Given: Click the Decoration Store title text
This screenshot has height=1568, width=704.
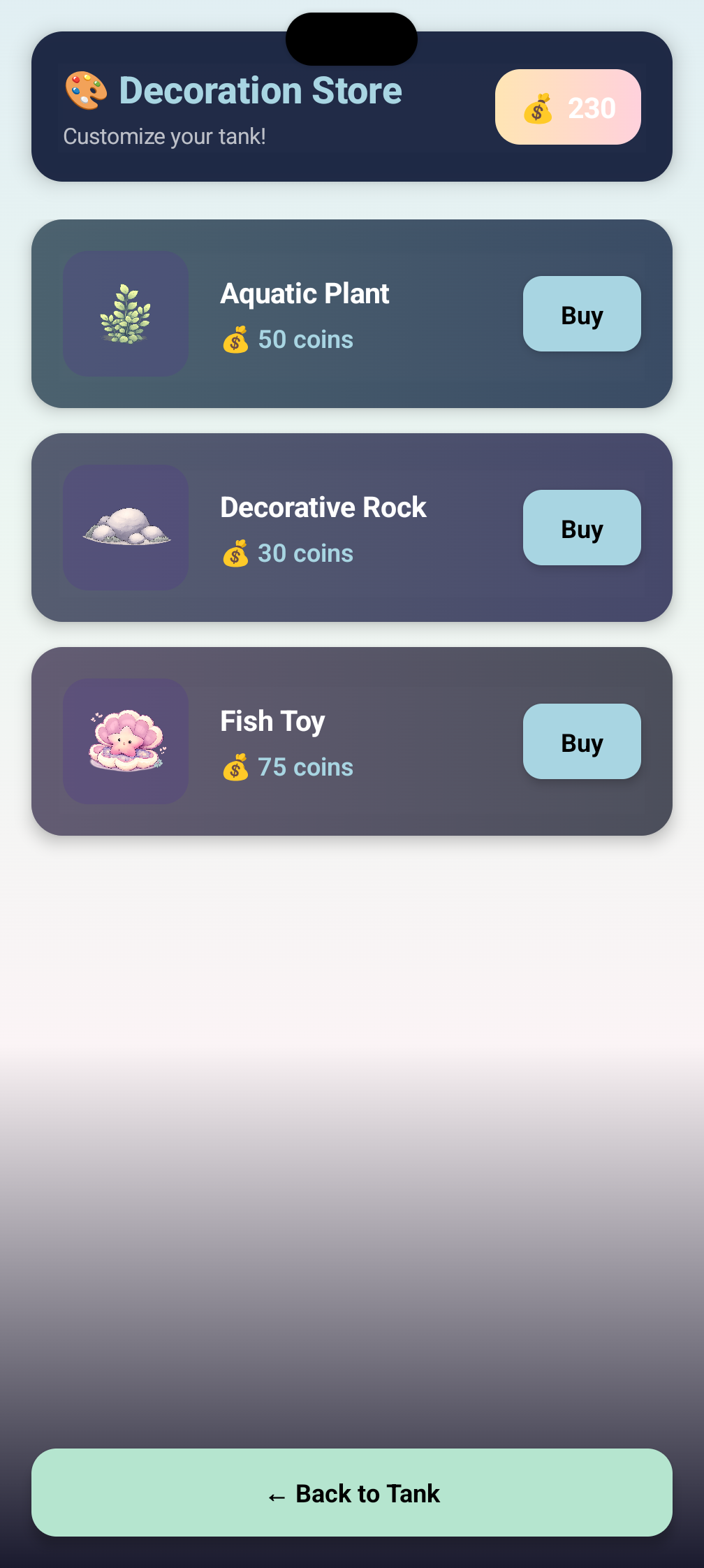Looking at the screenshot, I should [x=261, y=90].
